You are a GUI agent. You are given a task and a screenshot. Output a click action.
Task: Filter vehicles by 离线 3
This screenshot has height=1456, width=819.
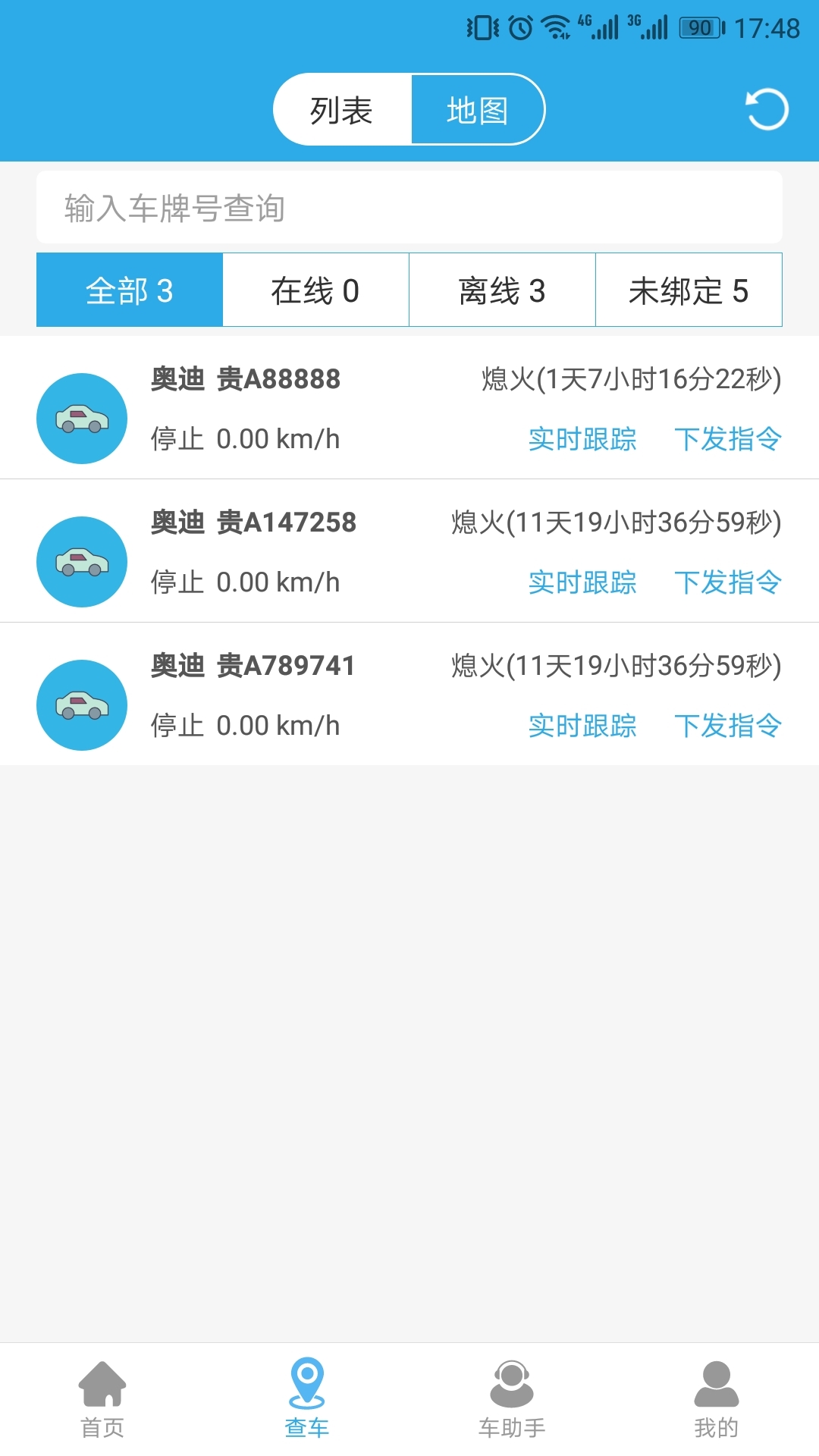[x=502, y=290]
